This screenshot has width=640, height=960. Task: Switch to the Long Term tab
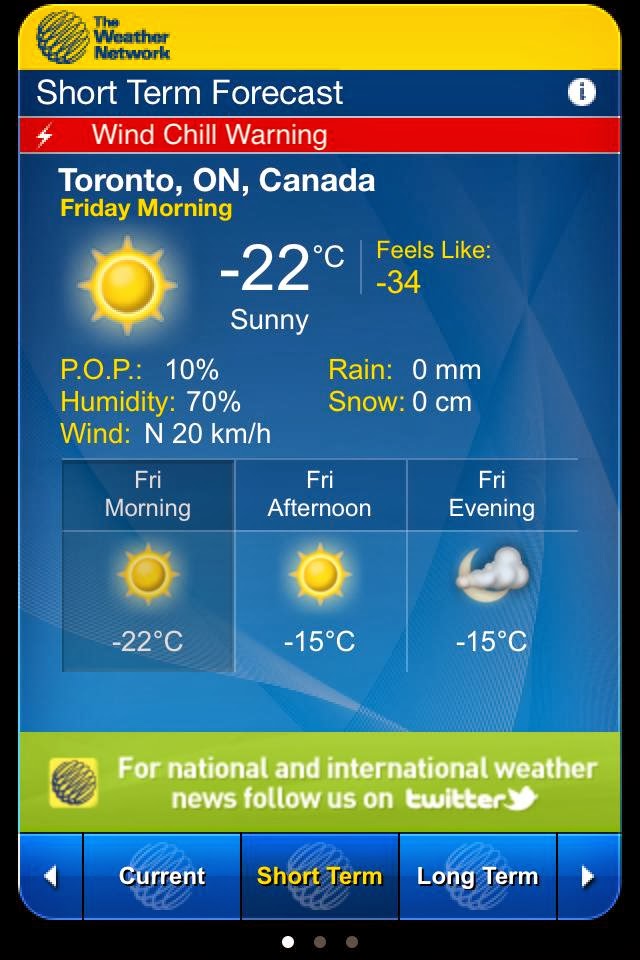(478, 876)
